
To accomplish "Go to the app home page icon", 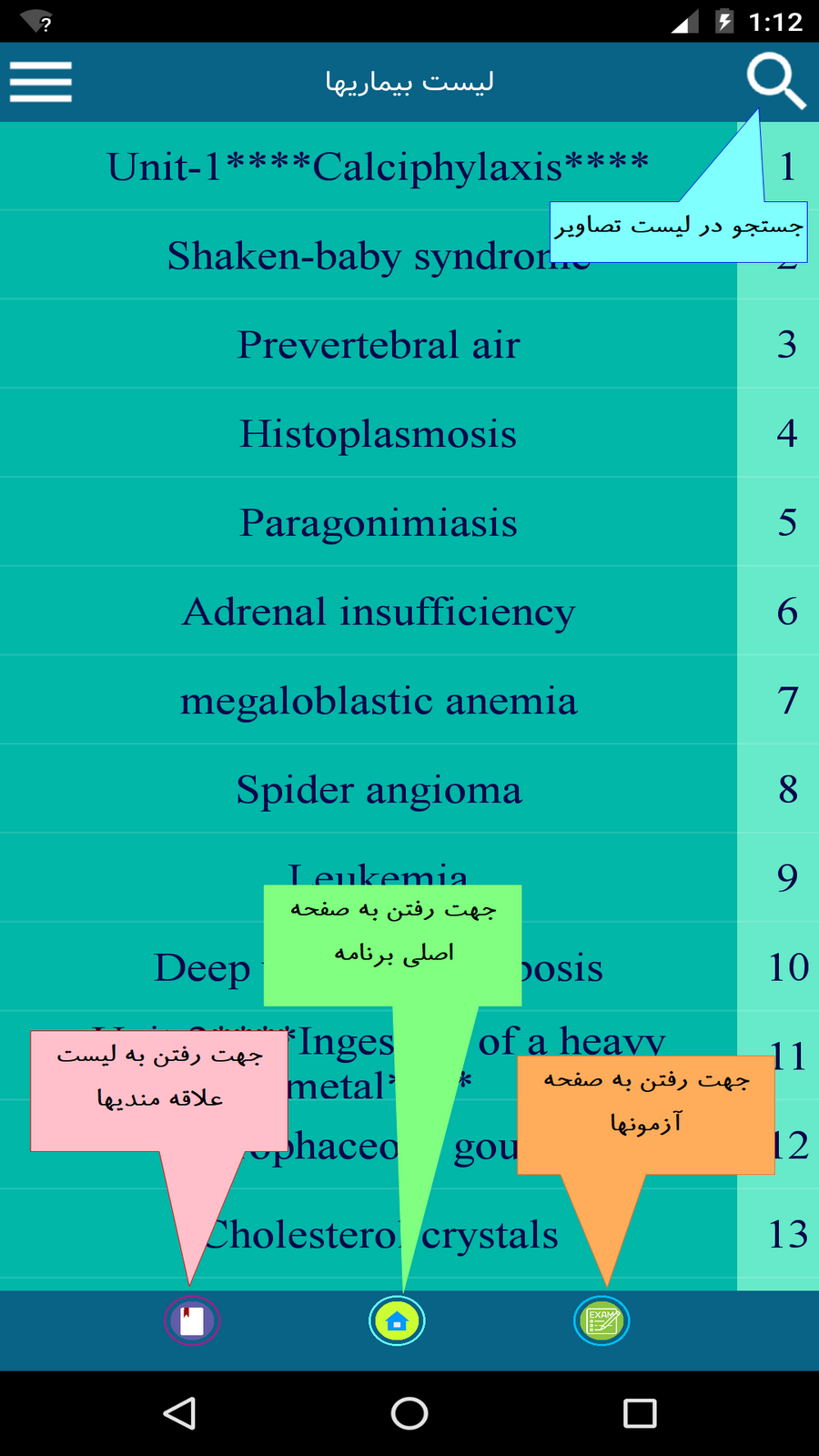I will click(x=397, y=1320).
